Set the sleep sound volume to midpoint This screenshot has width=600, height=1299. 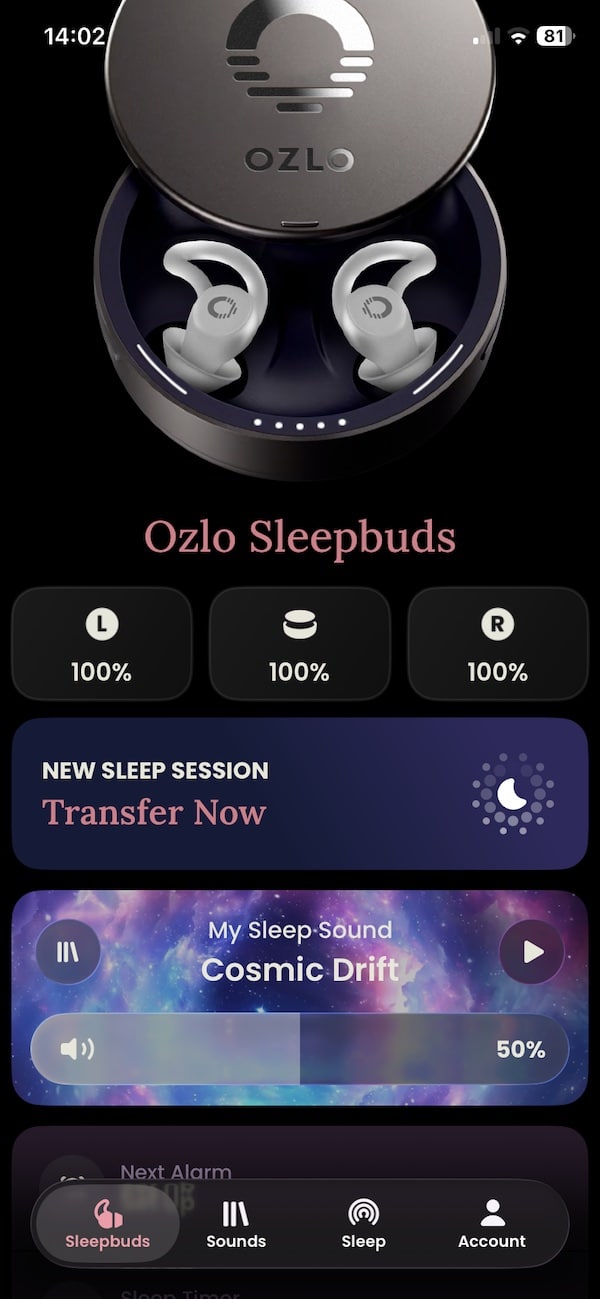coord(300,1049)
